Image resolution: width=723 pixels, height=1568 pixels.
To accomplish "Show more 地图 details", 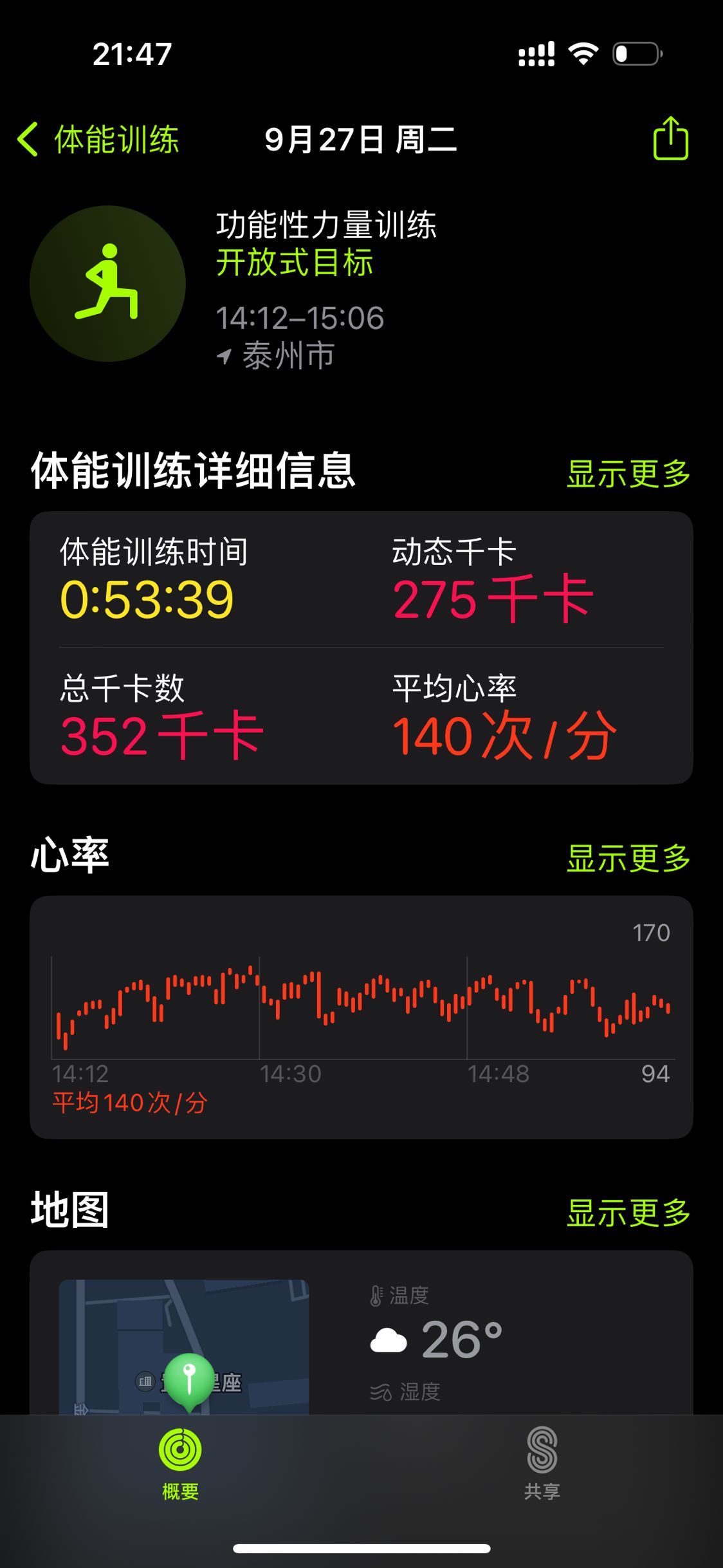I will [628, 1213].
